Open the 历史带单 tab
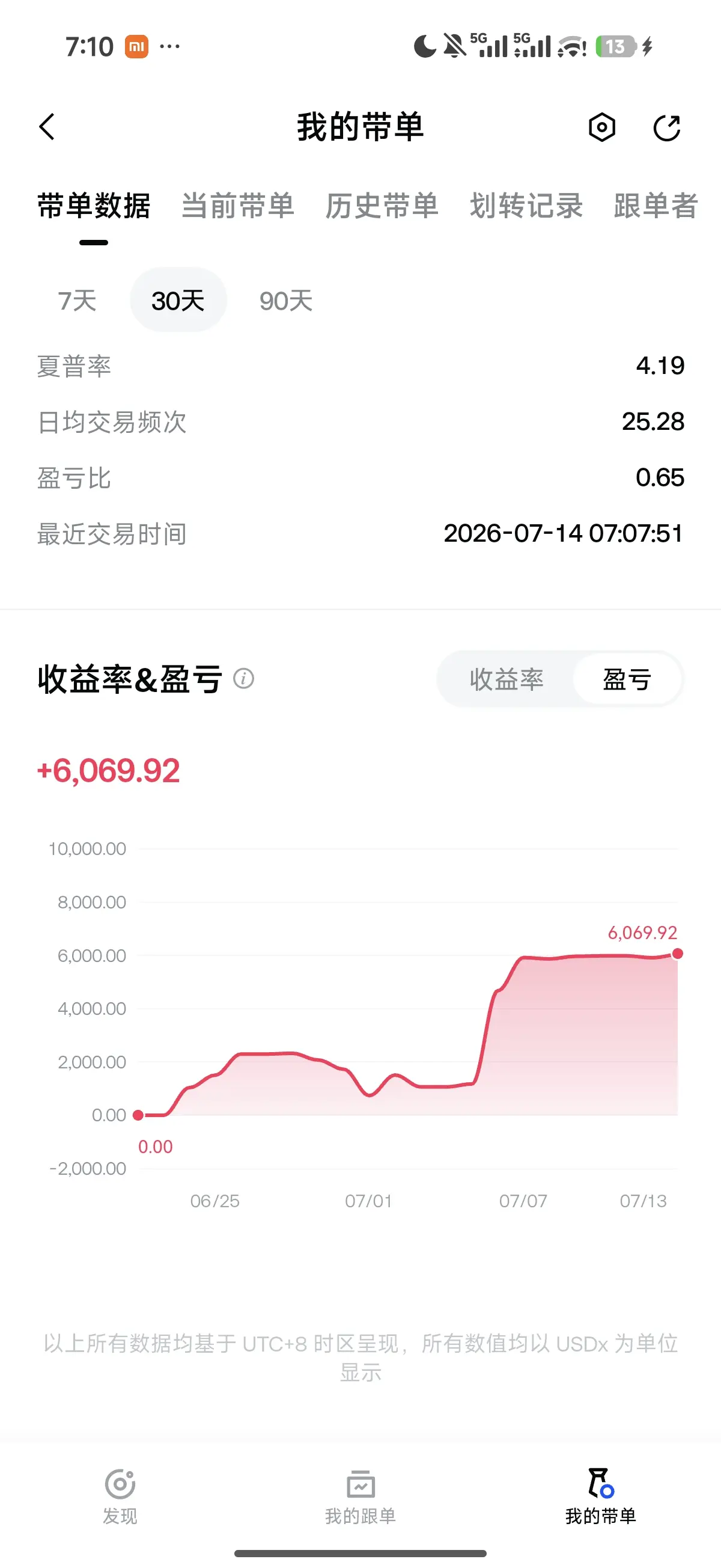721x1568 pixels. 382,206
